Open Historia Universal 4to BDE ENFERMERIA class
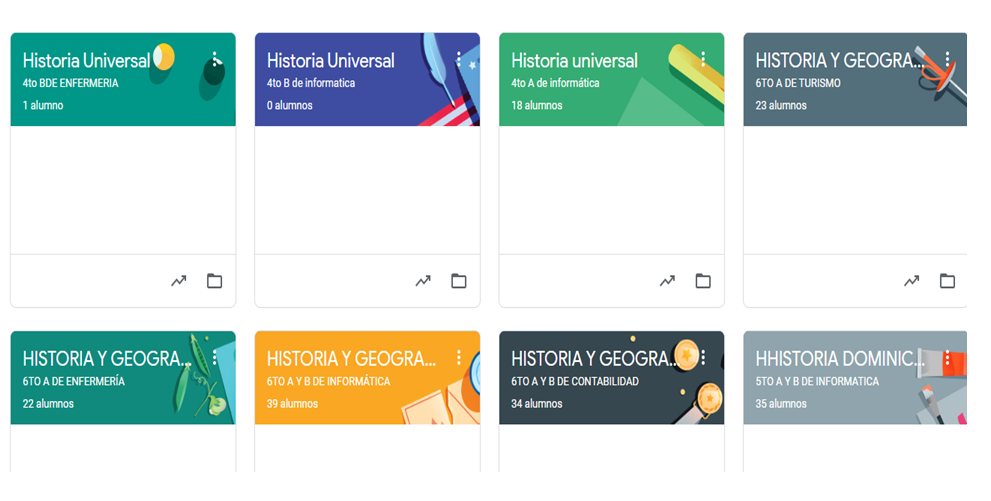Image resolution: width=991 pixels, height=501 pixels. [87, 61]
